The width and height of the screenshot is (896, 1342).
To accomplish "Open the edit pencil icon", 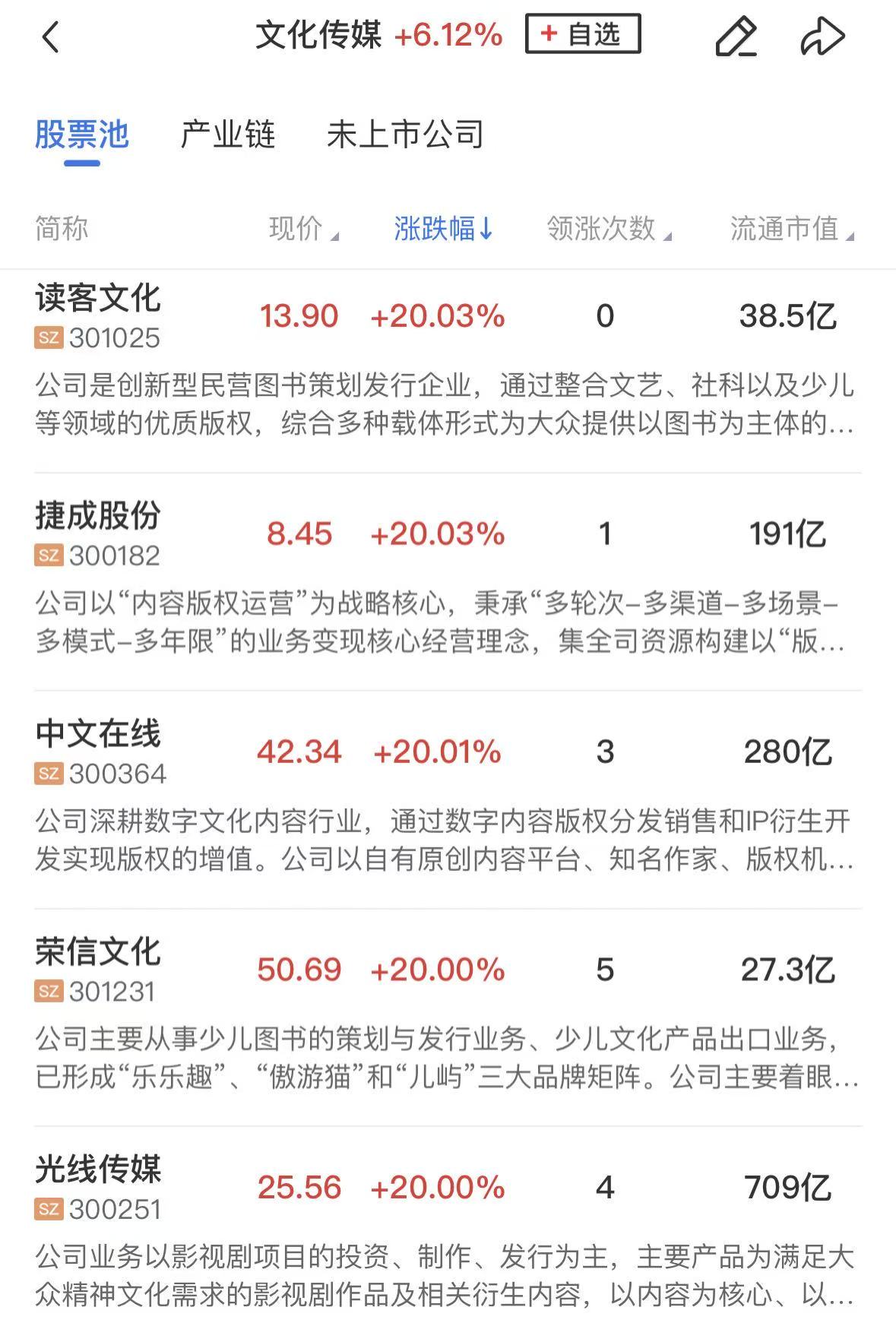I will (736, 36).
